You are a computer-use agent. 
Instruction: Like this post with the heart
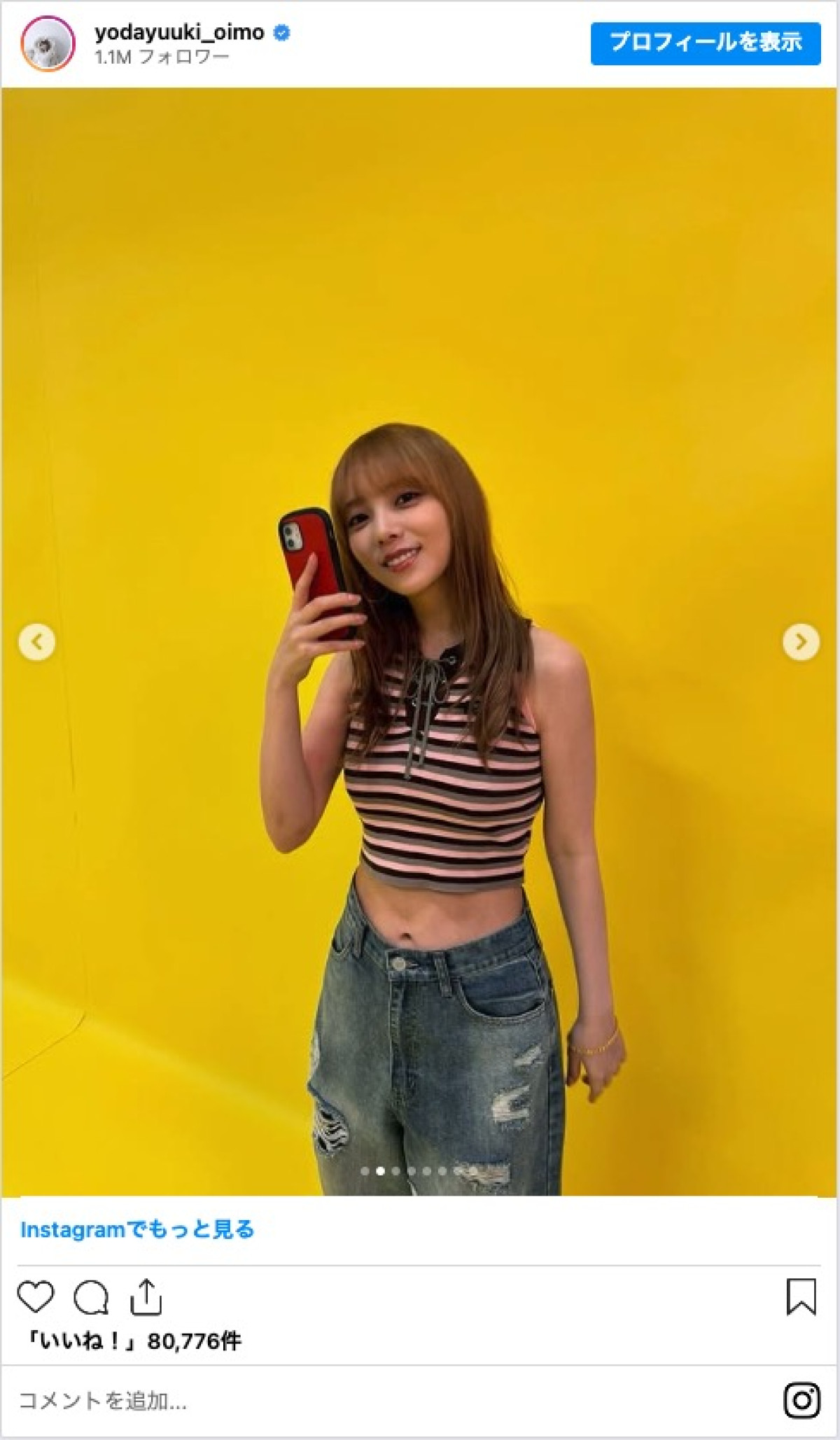(36, 1296)
